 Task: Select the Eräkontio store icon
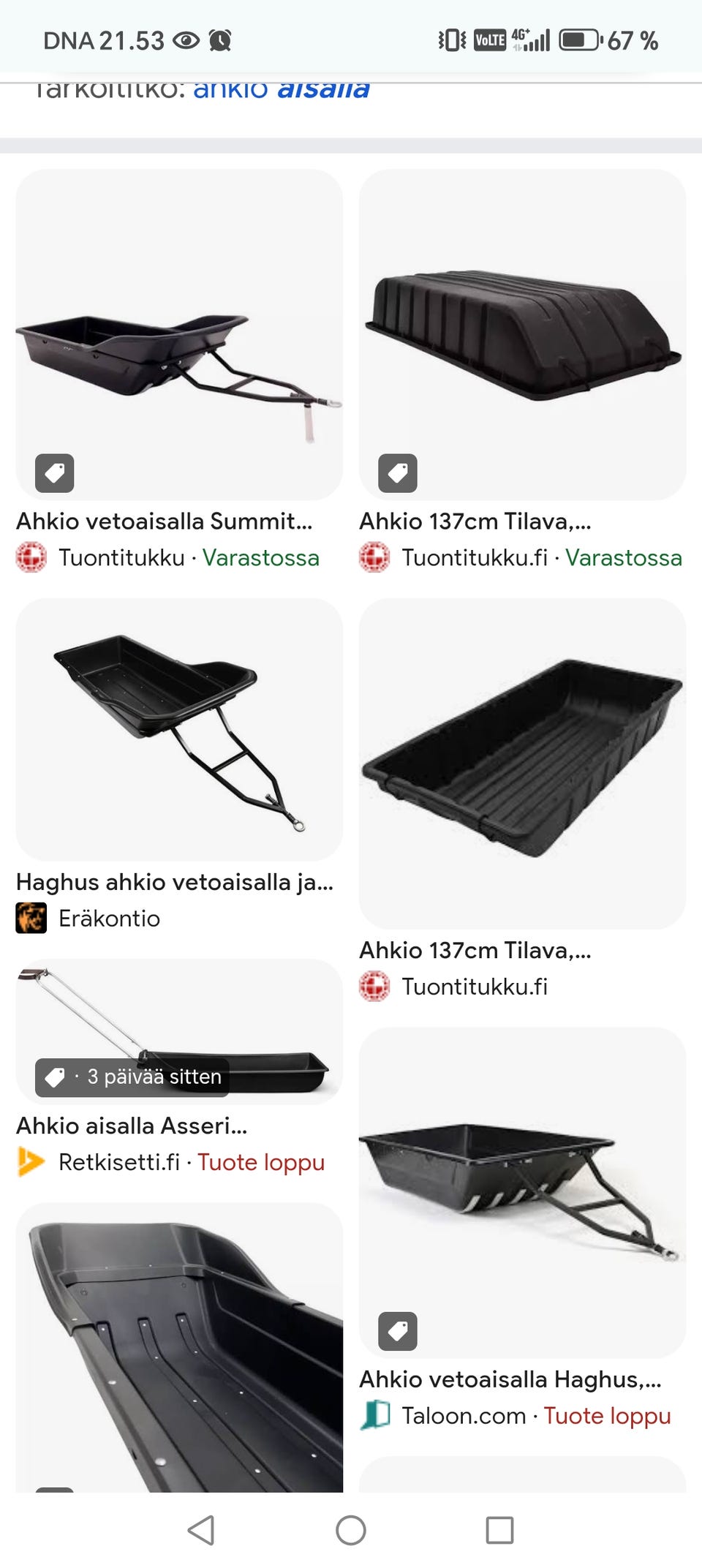coord(30,918)
